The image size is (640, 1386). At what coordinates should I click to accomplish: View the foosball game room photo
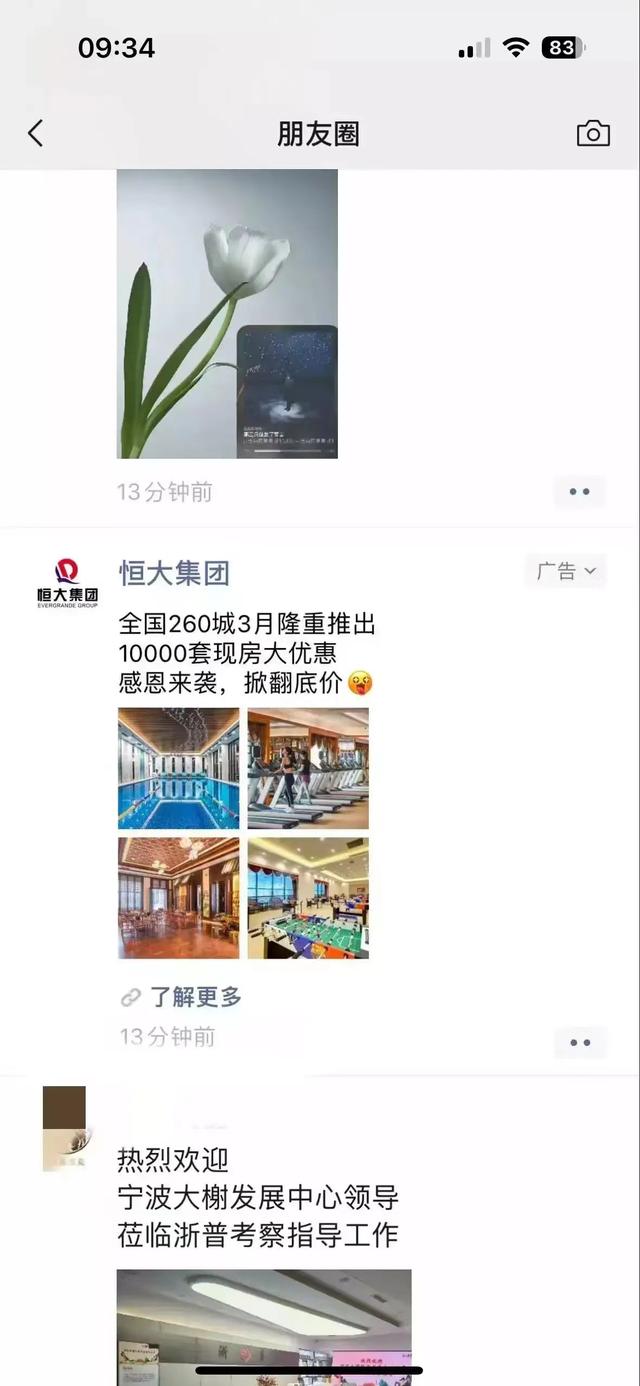[308, 898]
